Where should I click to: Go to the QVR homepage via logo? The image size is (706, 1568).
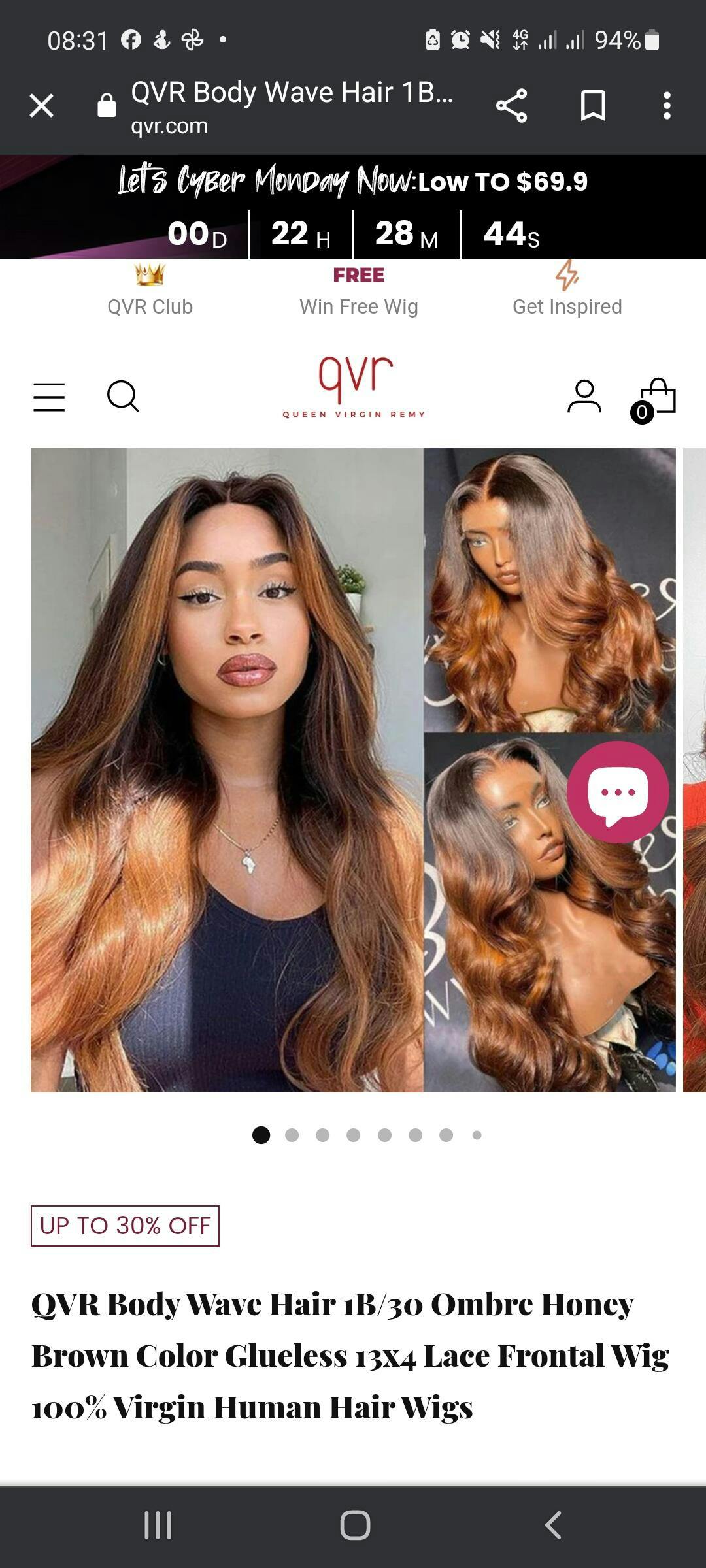(x=354, y=387)
